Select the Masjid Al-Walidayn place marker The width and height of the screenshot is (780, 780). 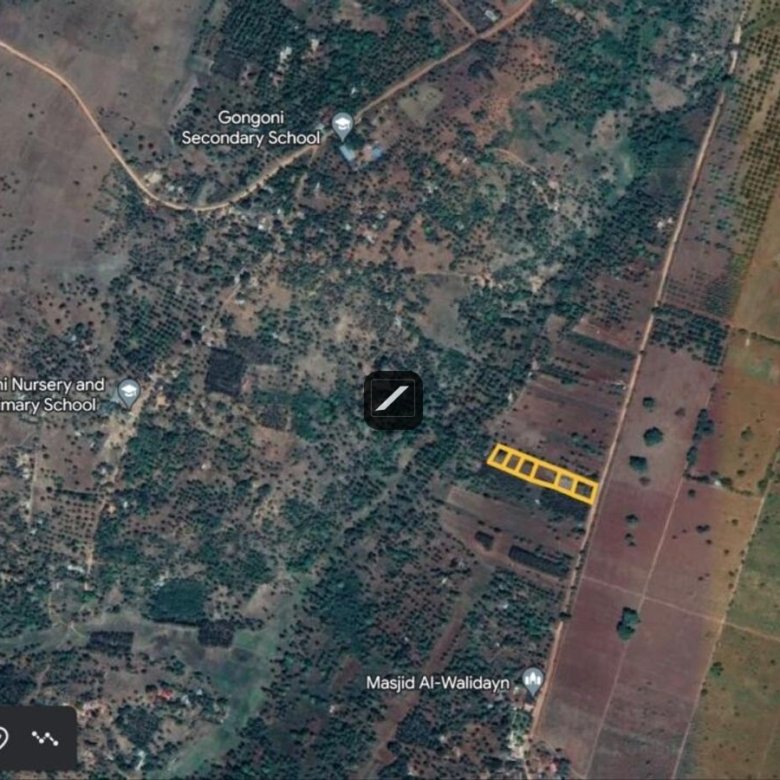pos(533,682)
